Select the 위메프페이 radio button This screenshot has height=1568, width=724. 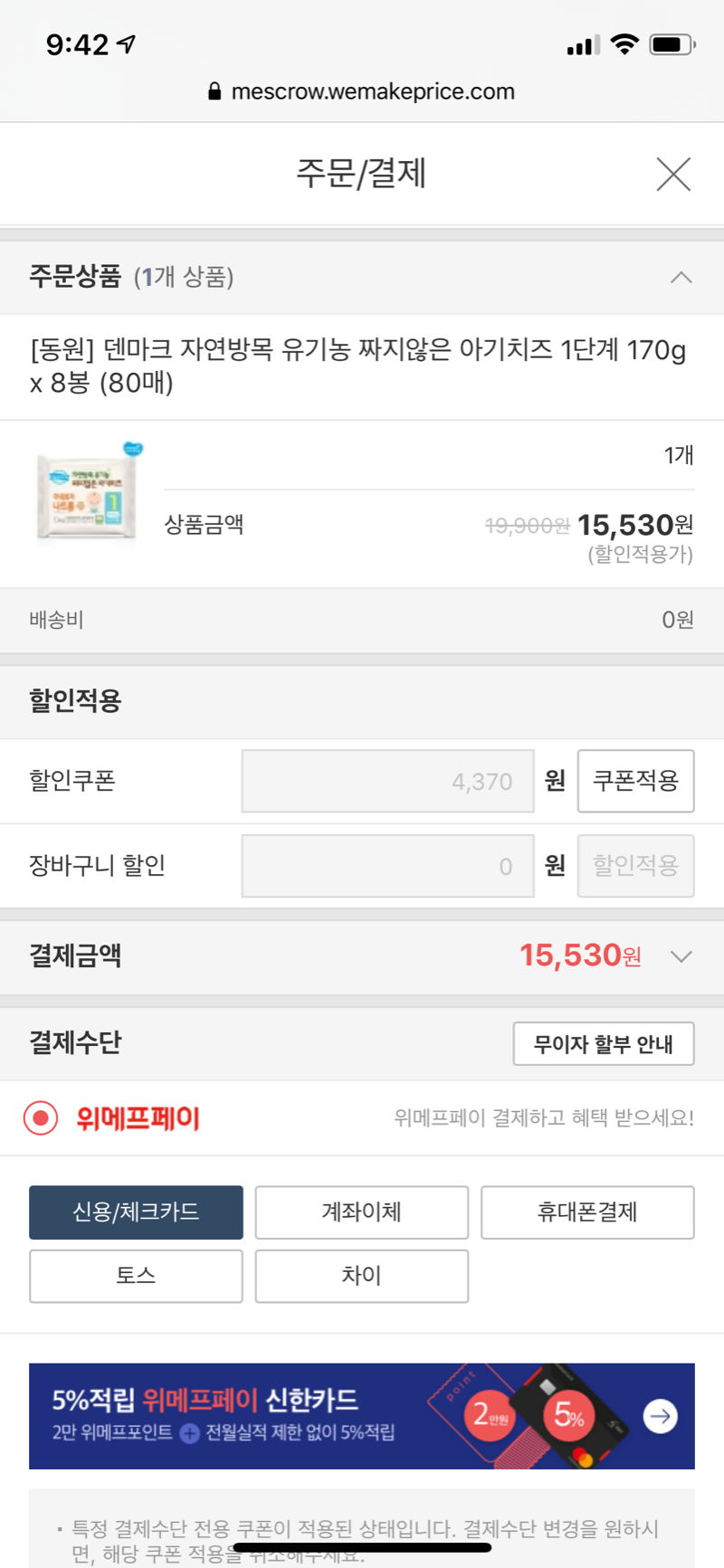click(41, 1118)
